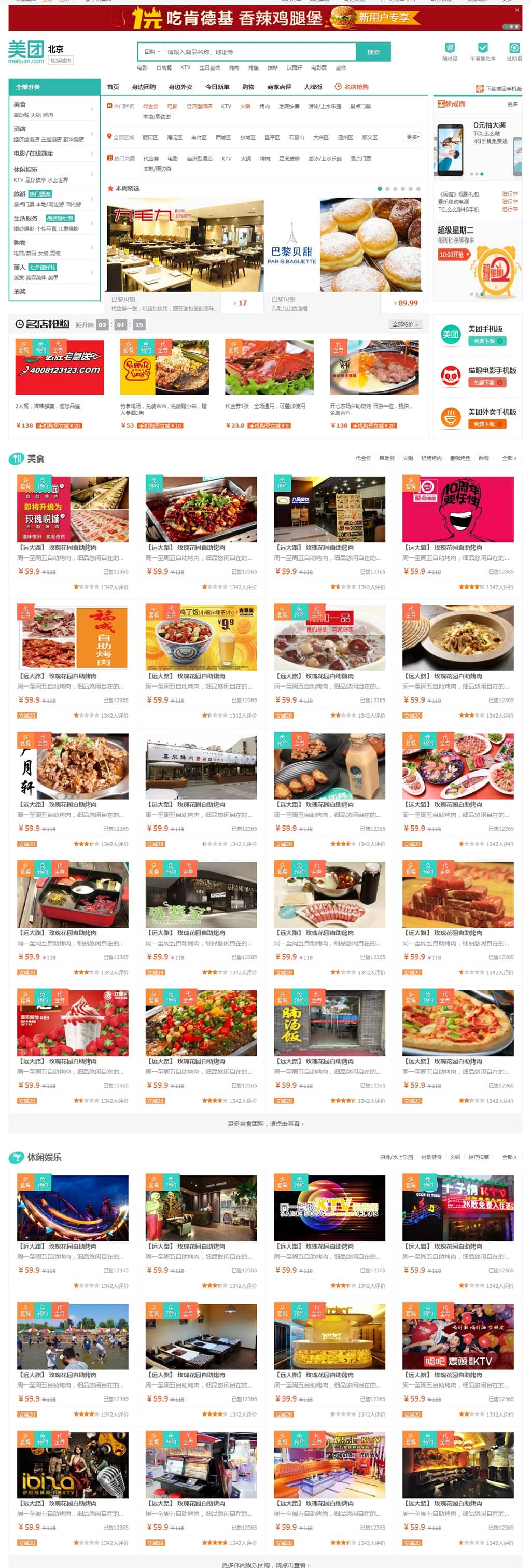Download the 美团手机版 app
Image resolution: width=531 pixels, height=1568 pixels.
pos(490,341)
